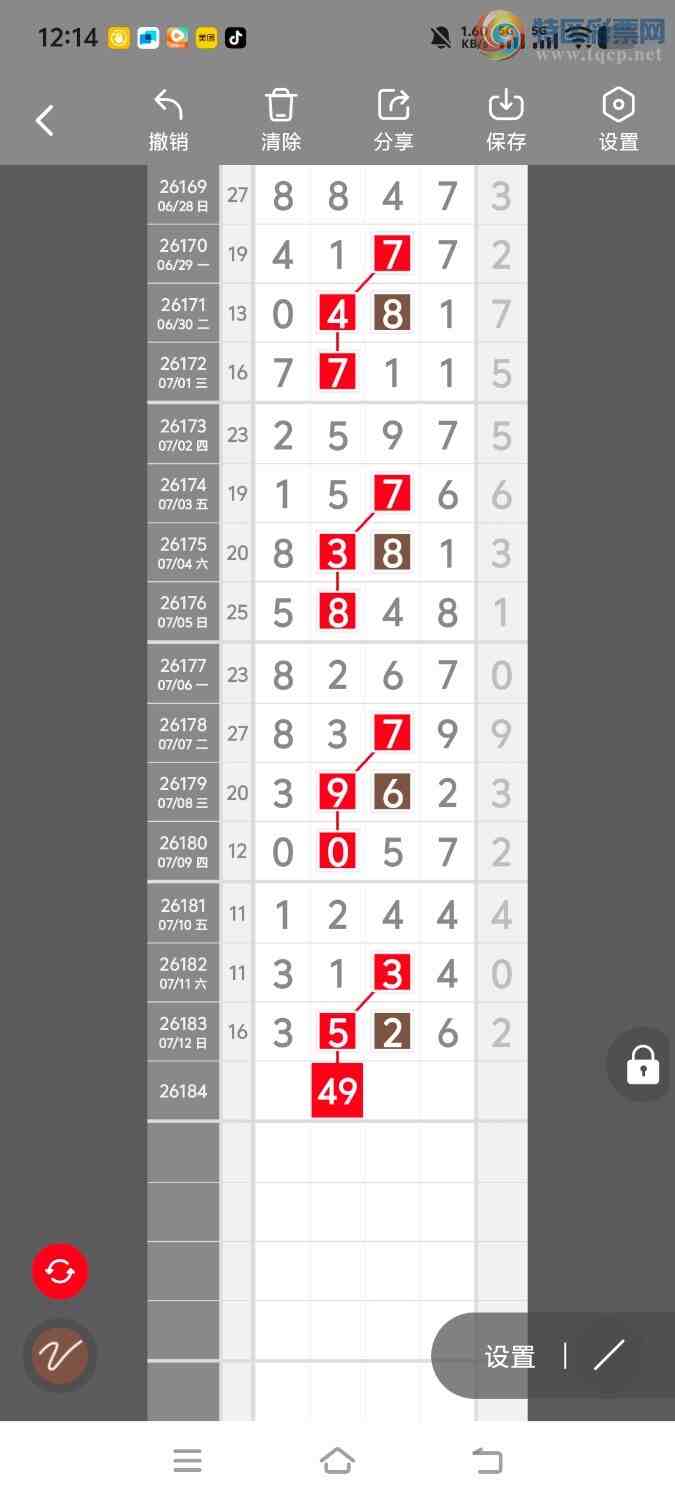This screenshot has width=675, height=1500.
Task: Open 设置 in the bottom floating bar
Action: 510,1357
